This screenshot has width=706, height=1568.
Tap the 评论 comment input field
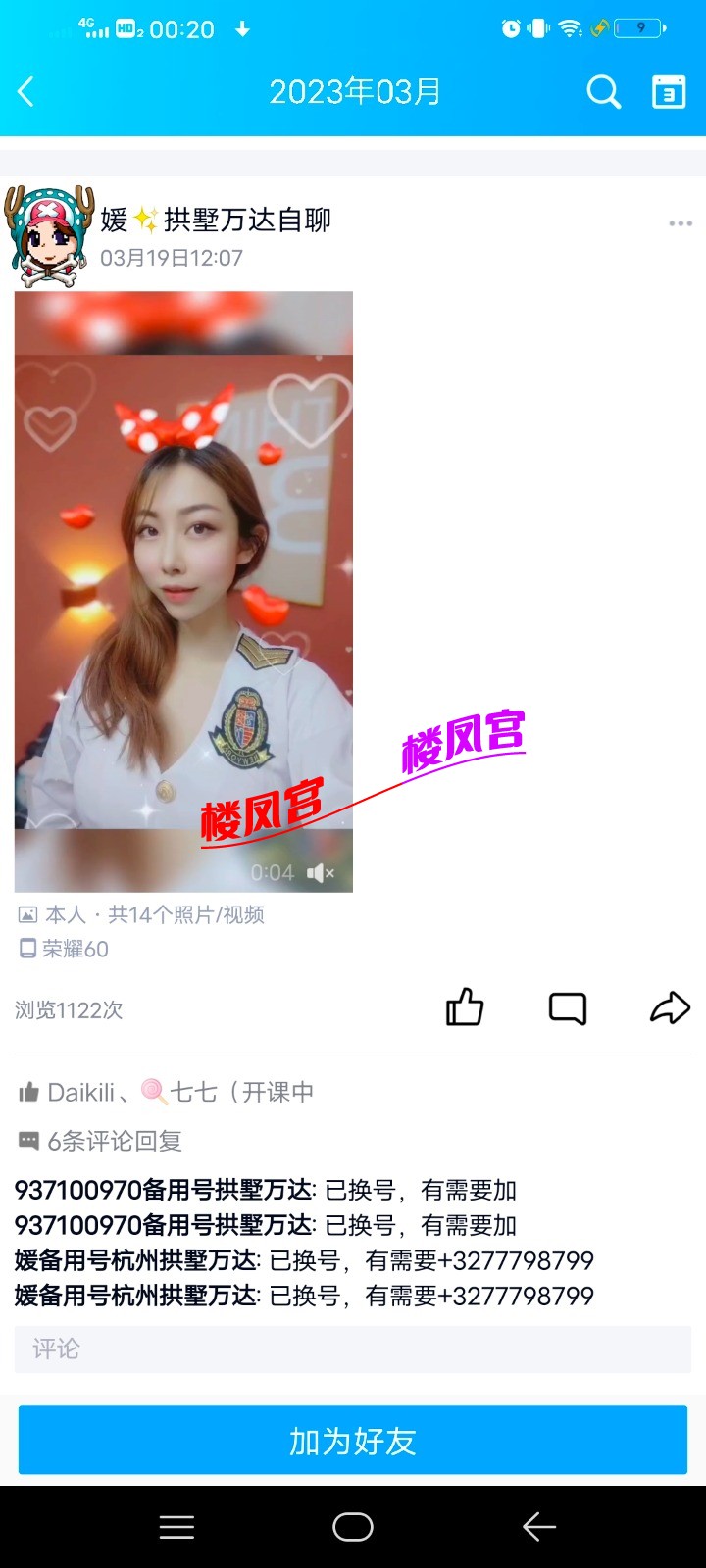click(353, 1349)
